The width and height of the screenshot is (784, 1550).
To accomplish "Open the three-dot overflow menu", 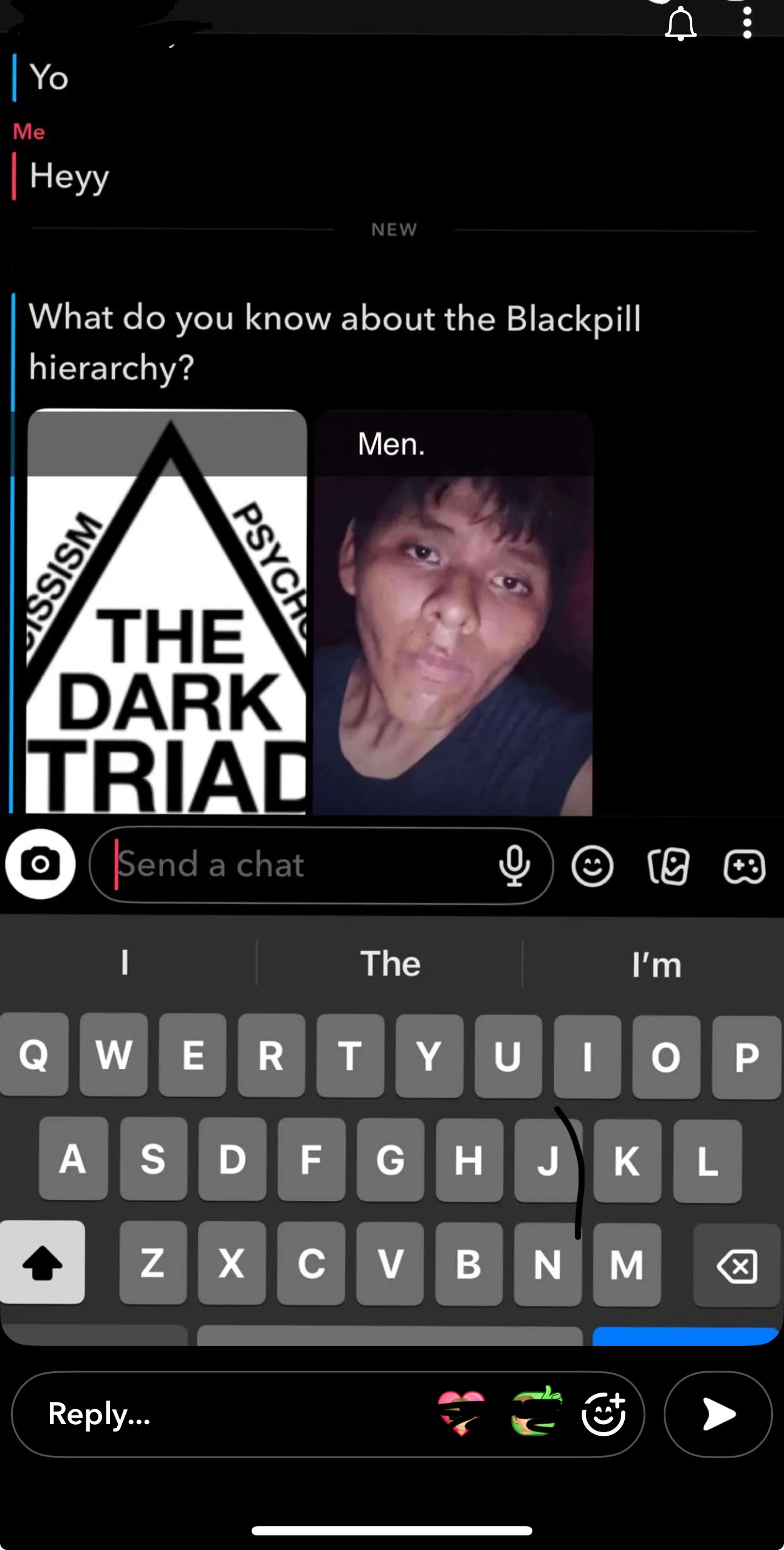I will coord(747,24).
